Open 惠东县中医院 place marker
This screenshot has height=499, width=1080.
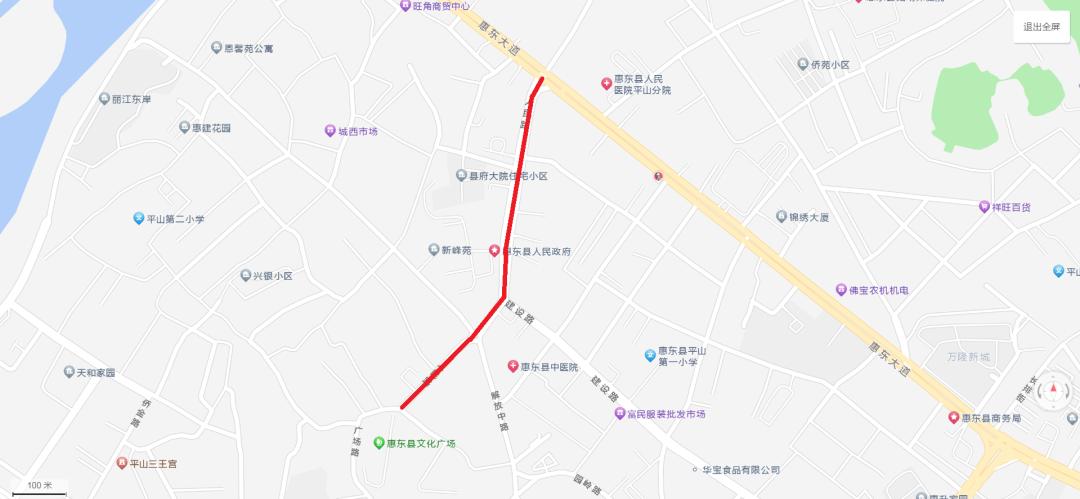[x=513, y=367]
